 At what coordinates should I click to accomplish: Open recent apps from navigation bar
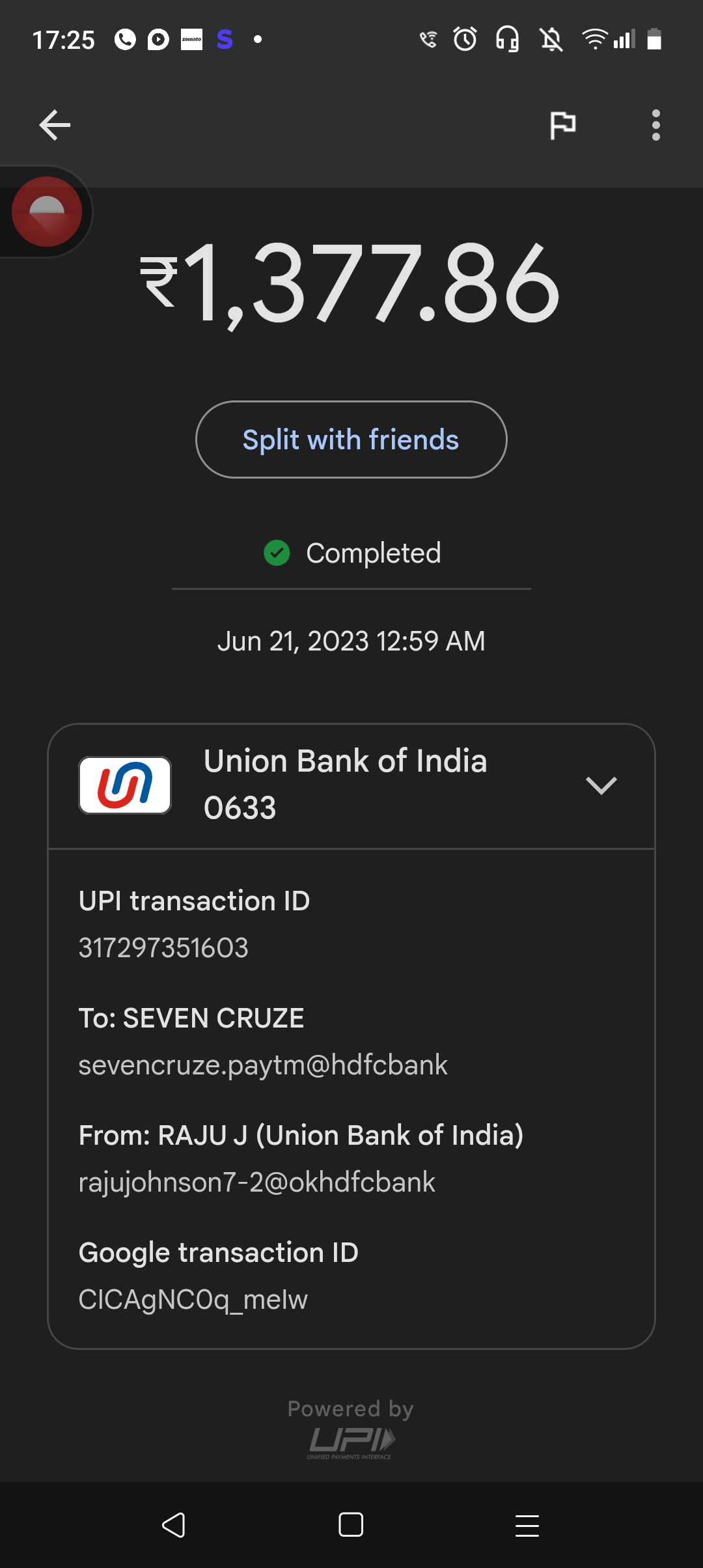pyautogui.click(x=527, y=1524)
